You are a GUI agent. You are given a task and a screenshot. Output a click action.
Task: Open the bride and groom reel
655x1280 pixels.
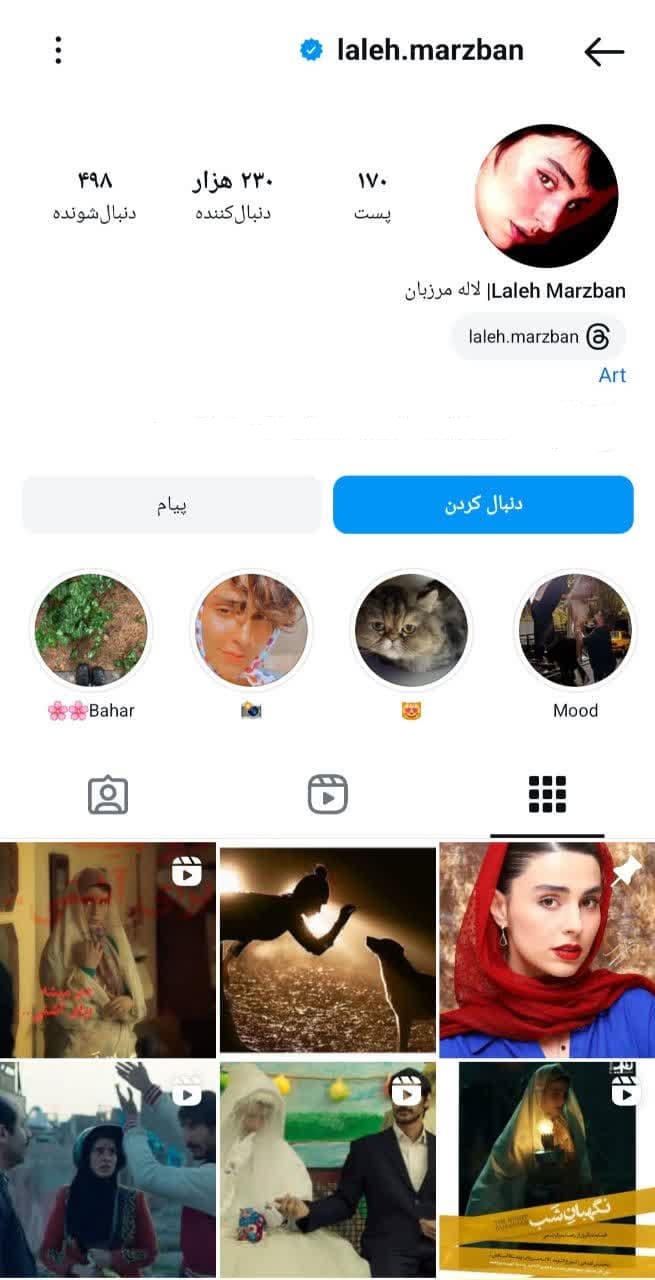pyautogui.click(x=327, y=1170)
